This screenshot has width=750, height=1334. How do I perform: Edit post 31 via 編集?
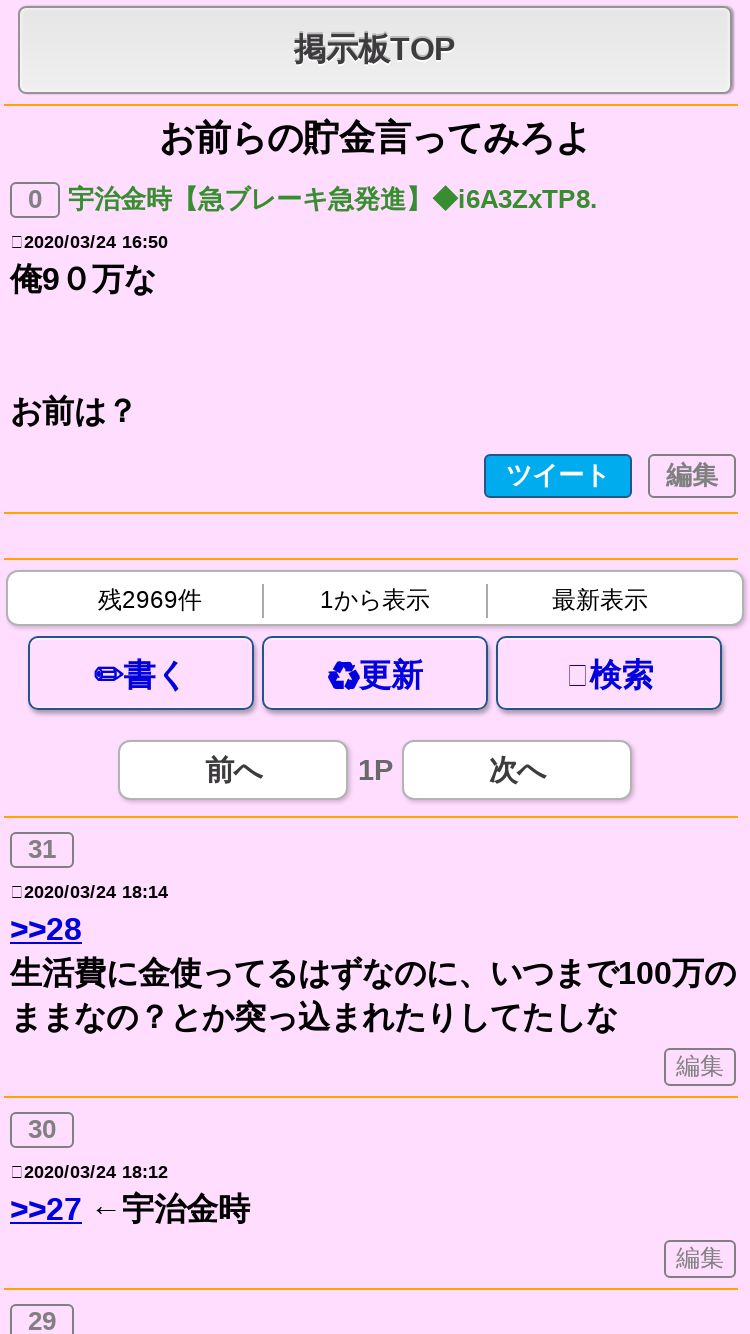coord(699,1067)
